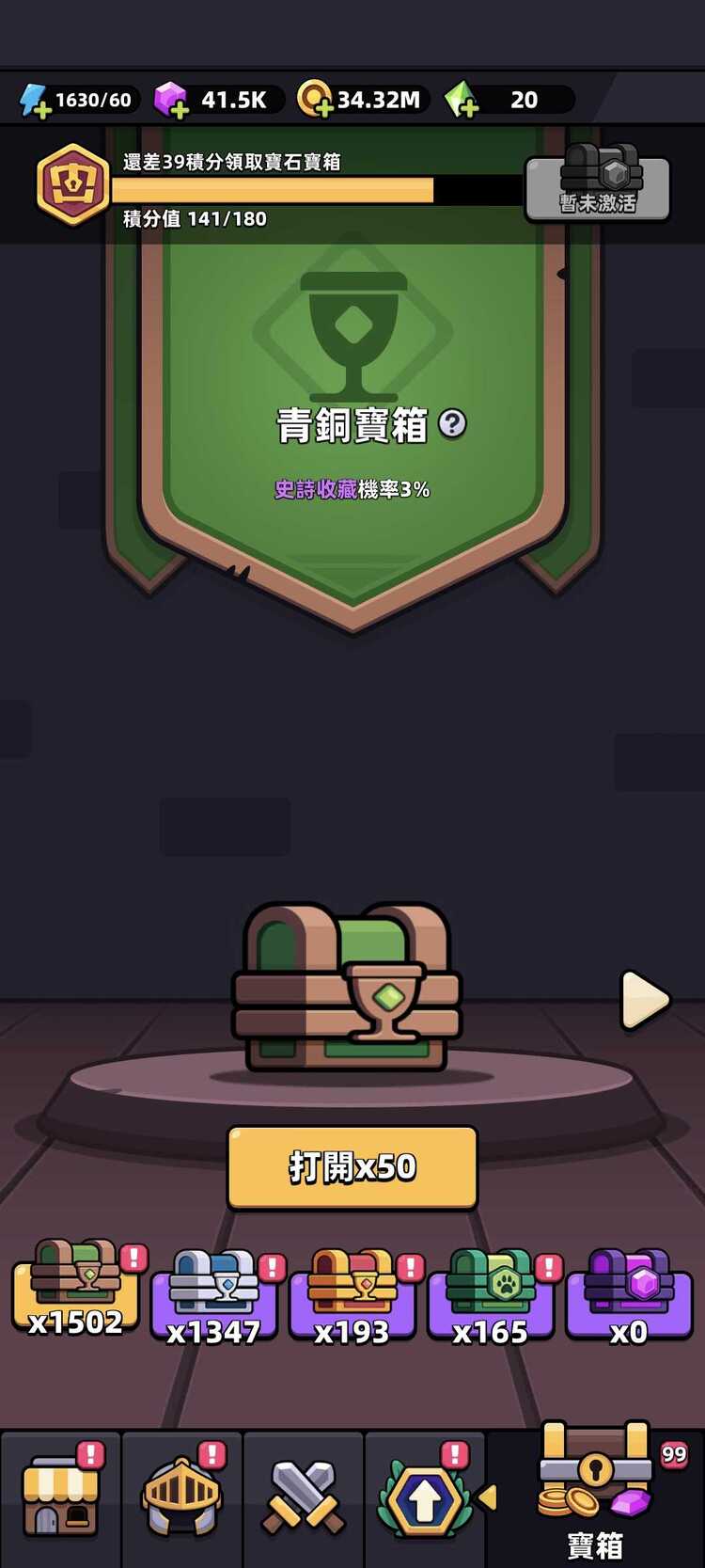The width and height of the screenshot is (705, 1568).
Task: Open the points reward badge icon
Action: tap(72, 185)
